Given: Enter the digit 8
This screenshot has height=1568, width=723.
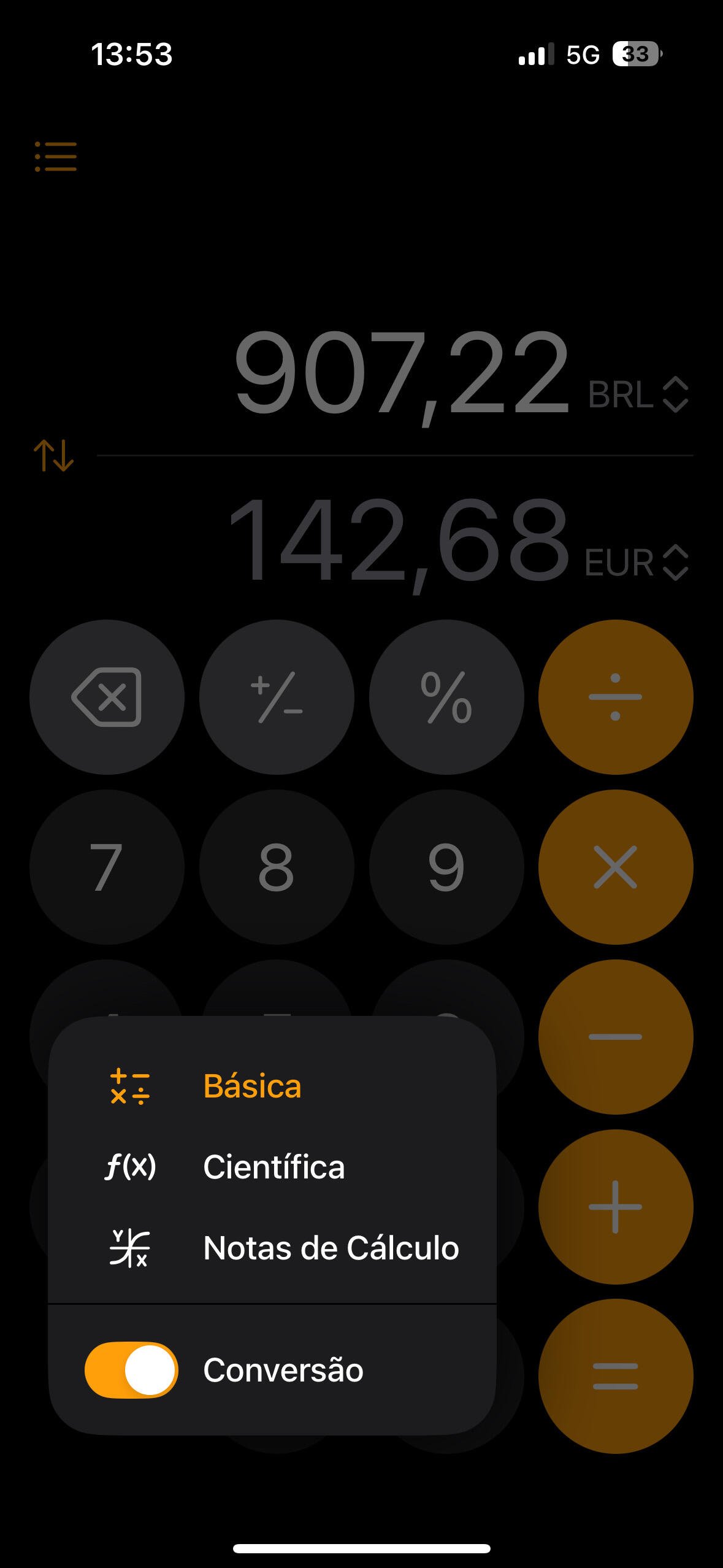Looking at the screenshot, I should click(277, 867).
